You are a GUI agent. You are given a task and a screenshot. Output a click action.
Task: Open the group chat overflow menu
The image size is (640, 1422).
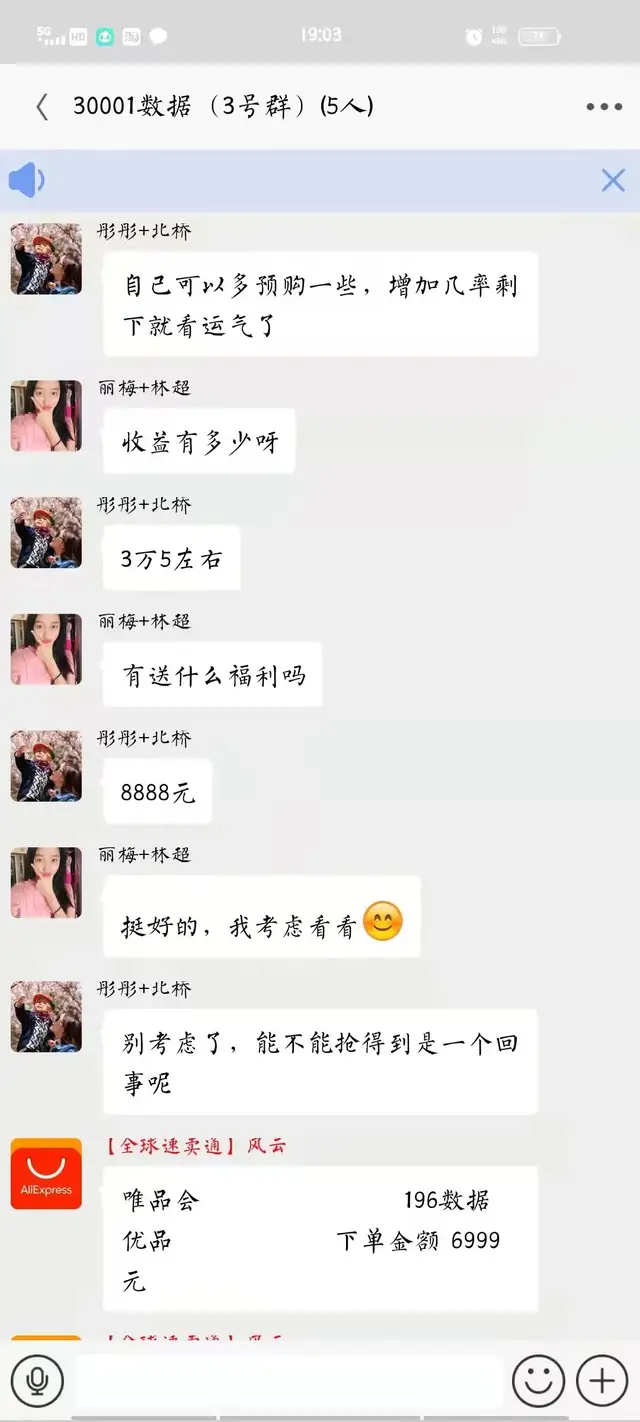point(604,107)
